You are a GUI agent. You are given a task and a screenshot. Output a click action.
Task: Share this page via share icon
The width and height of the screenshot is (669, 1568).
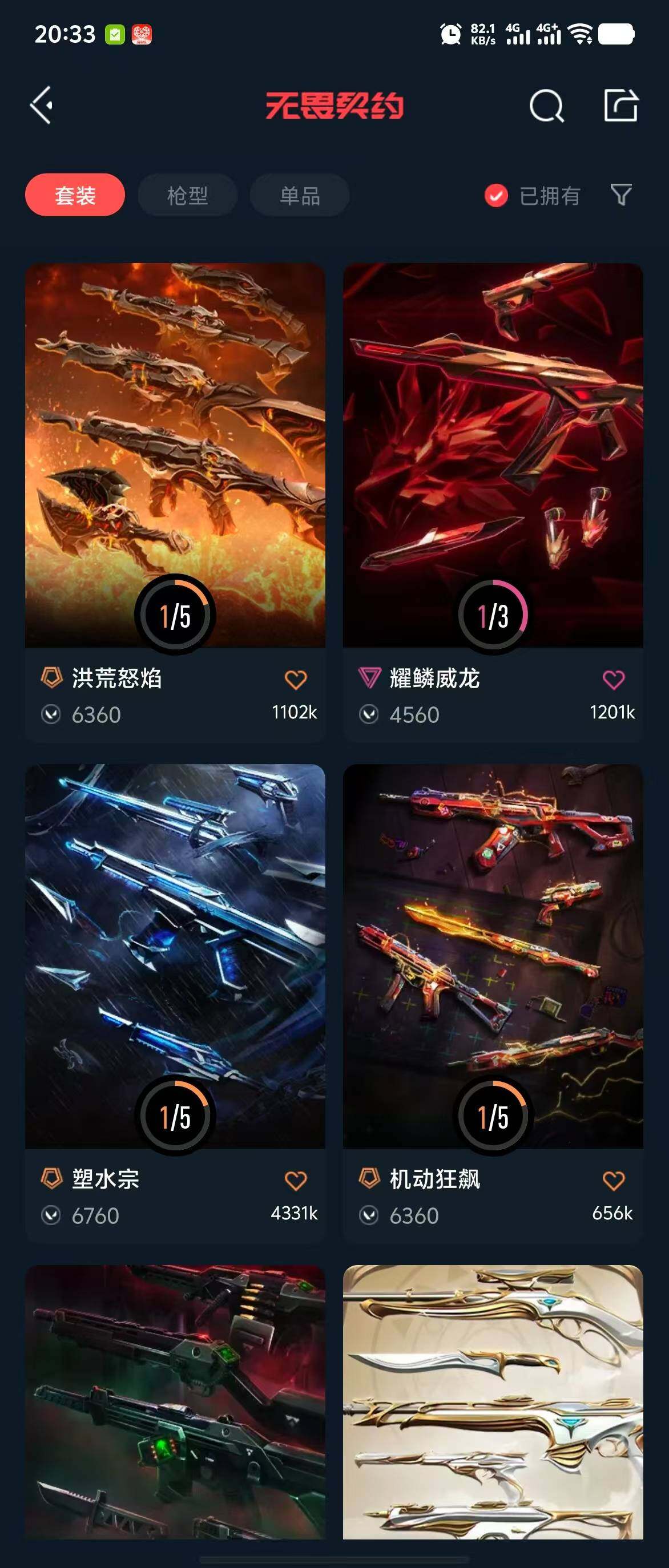[620, 106]
